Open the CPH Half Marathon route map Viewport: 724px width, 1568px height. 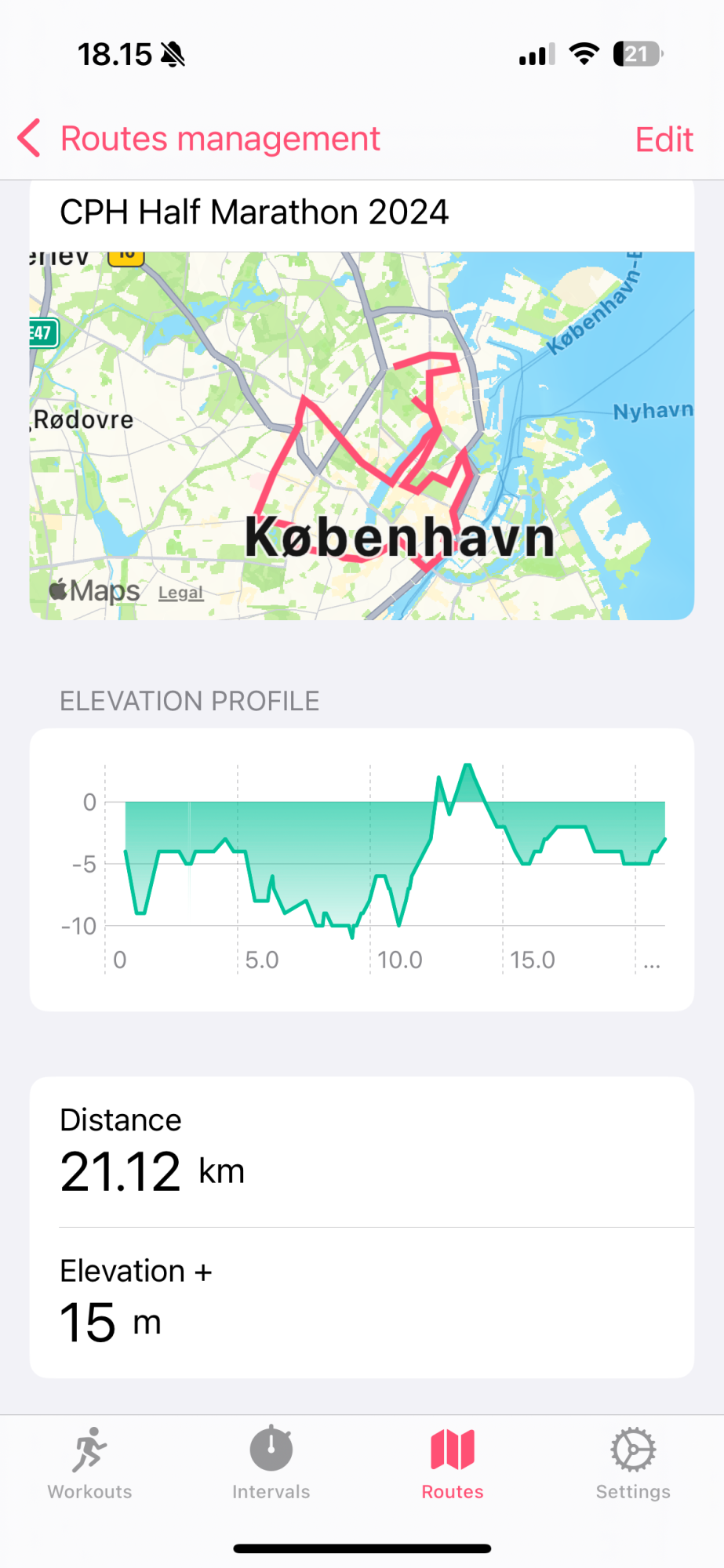pos(362,435)
